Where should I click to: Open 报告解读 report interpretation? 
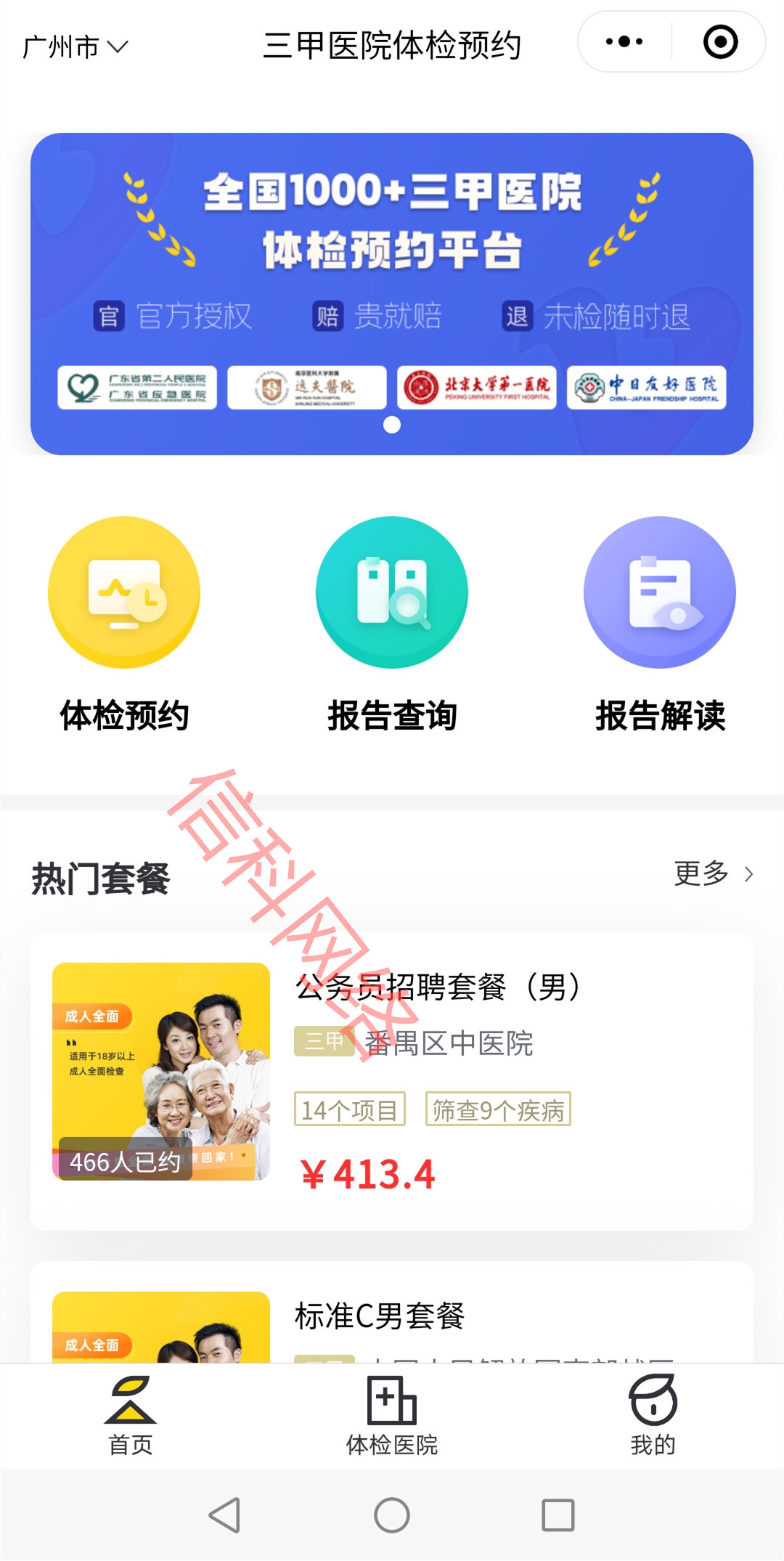pos(659,624)
